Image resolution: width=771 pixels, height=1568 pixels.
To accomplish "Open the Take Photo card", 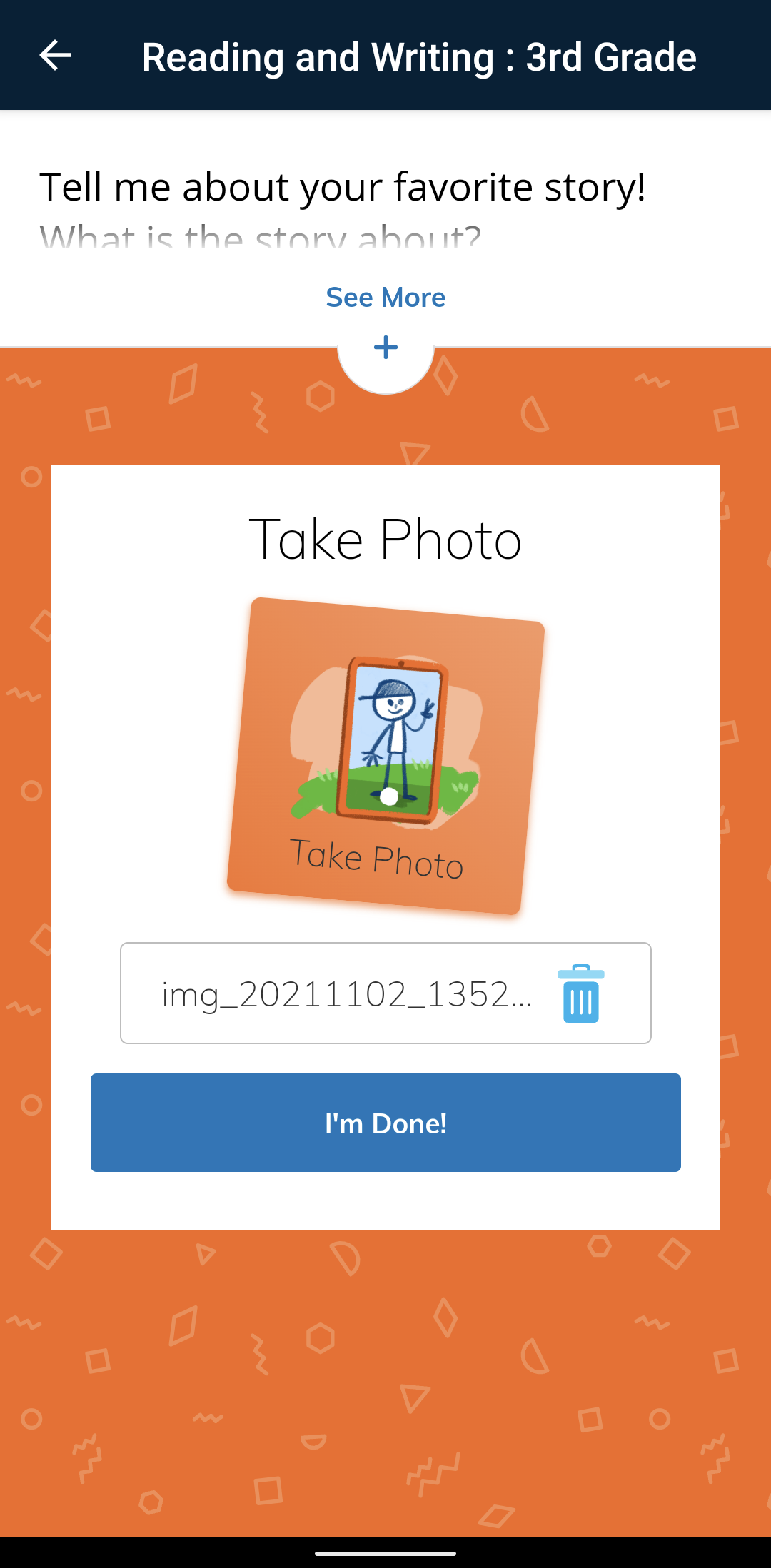I will pyautogui.click(x=385, y=755).
